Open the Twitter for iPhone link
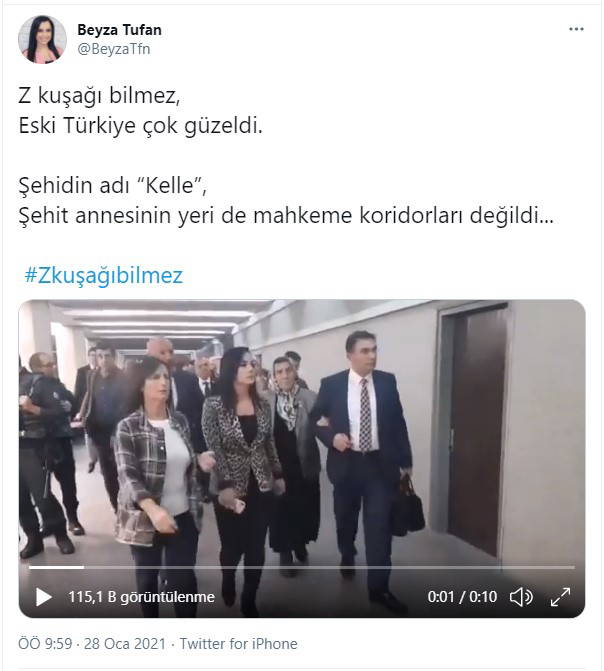 point(240,644)
